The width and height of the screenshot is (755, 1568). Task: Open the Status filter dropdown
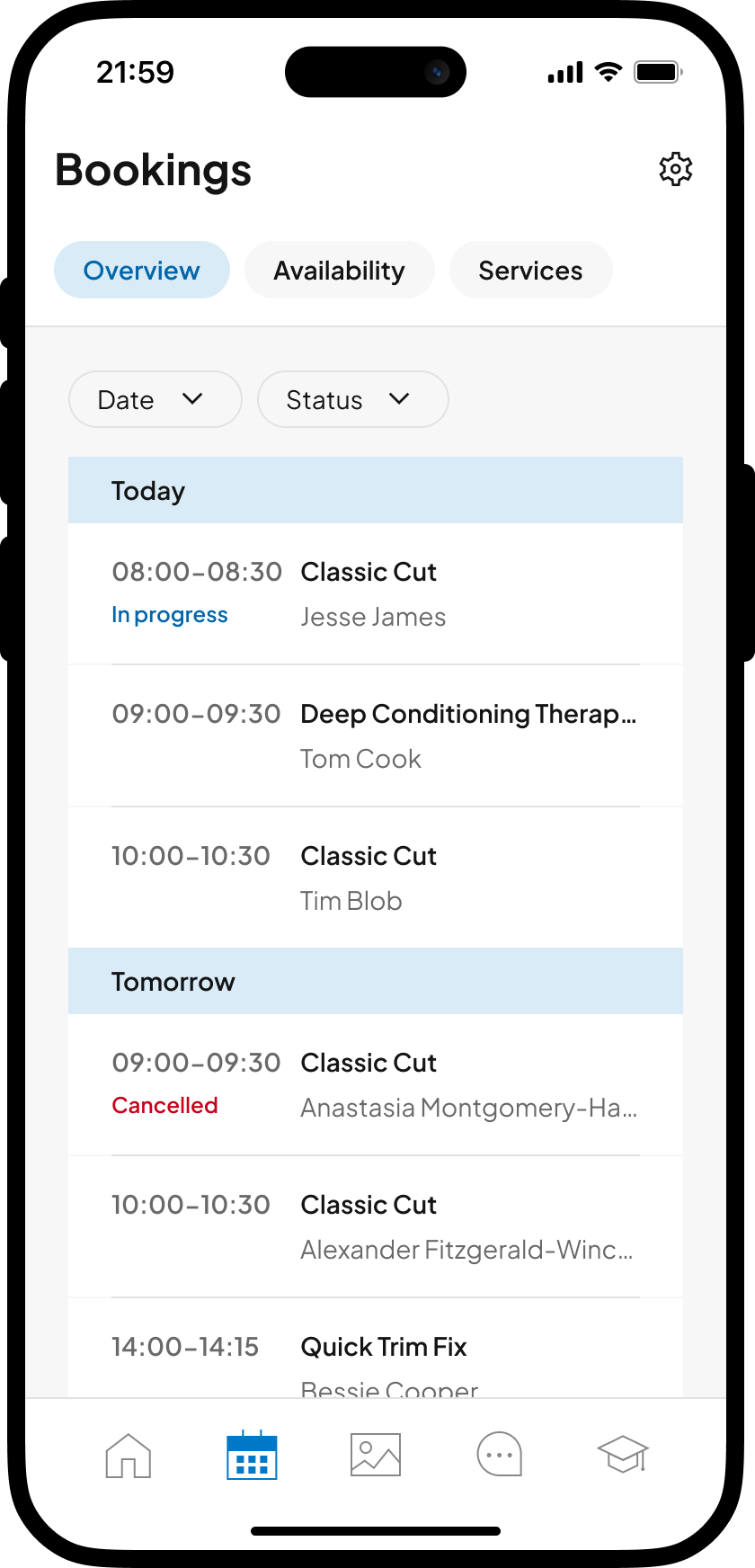click(x=352, y=399)
